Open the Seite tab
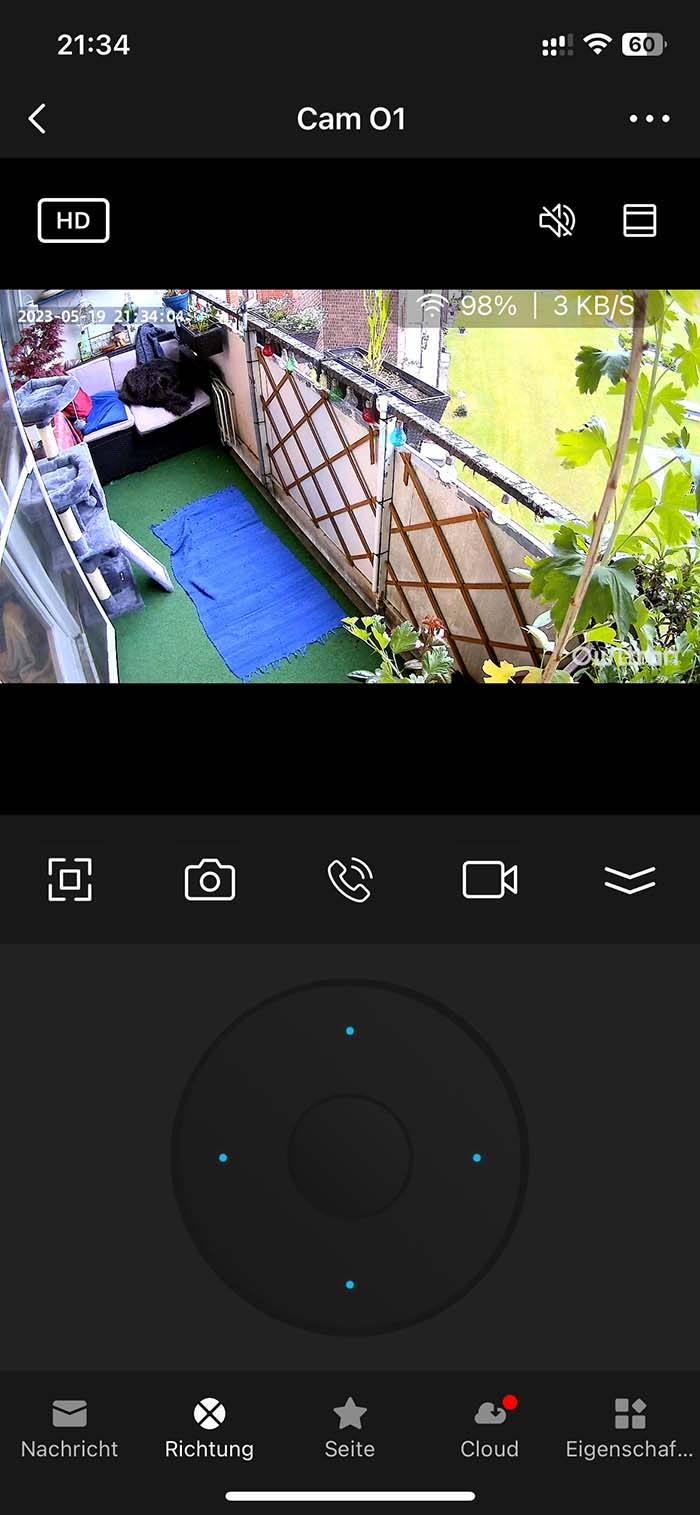Image resolution: width=700 pixels, height=1515 pixels. [x=349, y=1428]
